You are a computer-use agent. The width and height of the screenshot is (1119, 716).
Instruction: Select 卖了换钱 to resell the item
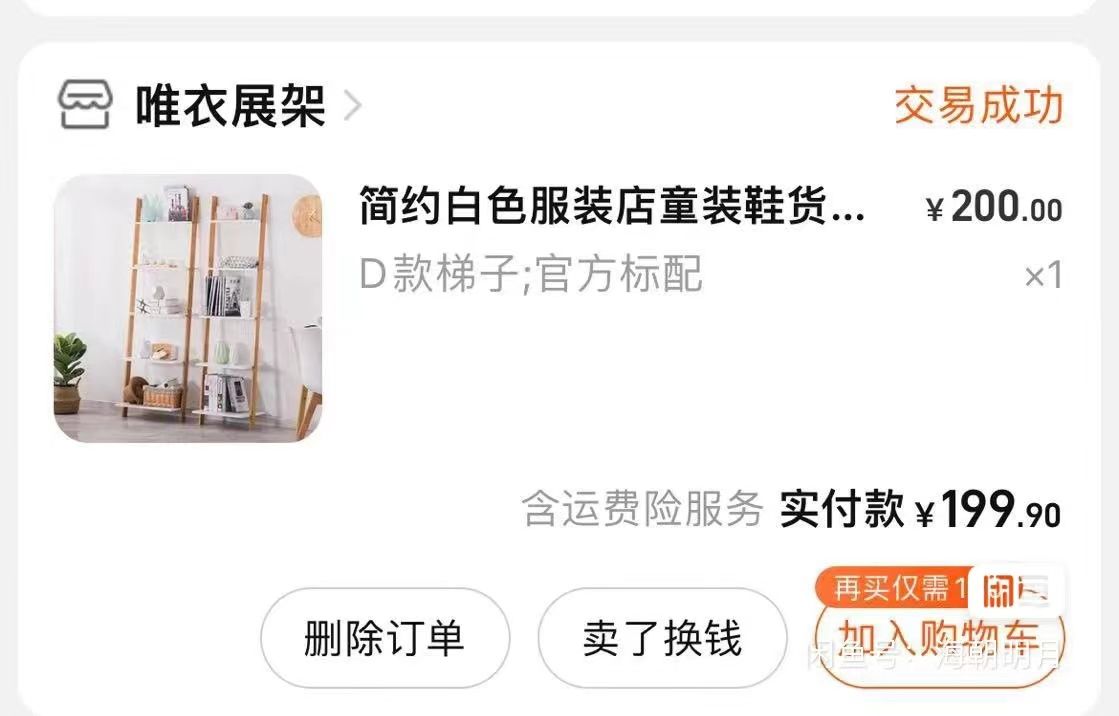(662, 638)
